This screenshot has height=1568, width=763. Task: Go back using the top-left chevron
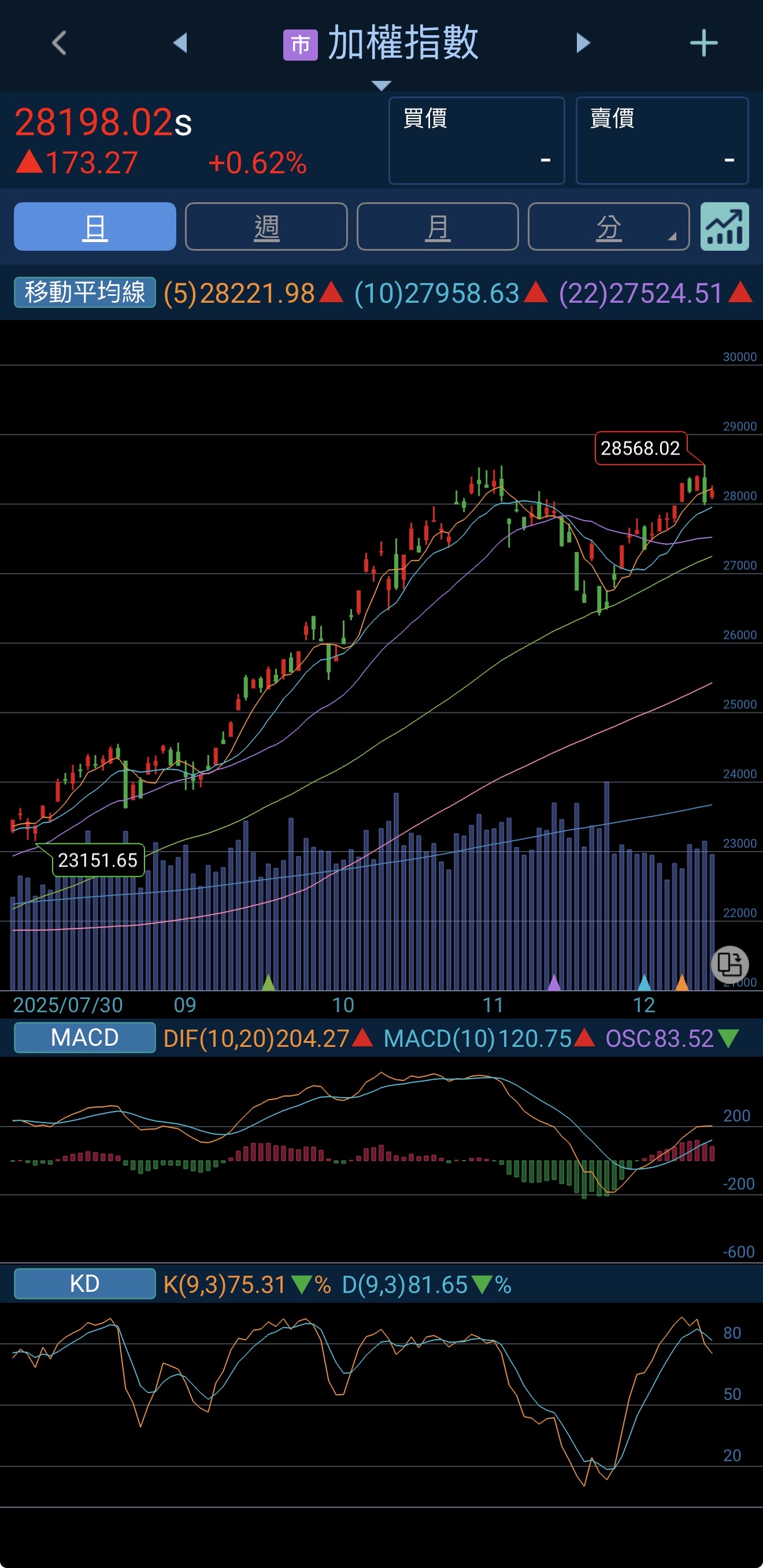pos(59,43)
